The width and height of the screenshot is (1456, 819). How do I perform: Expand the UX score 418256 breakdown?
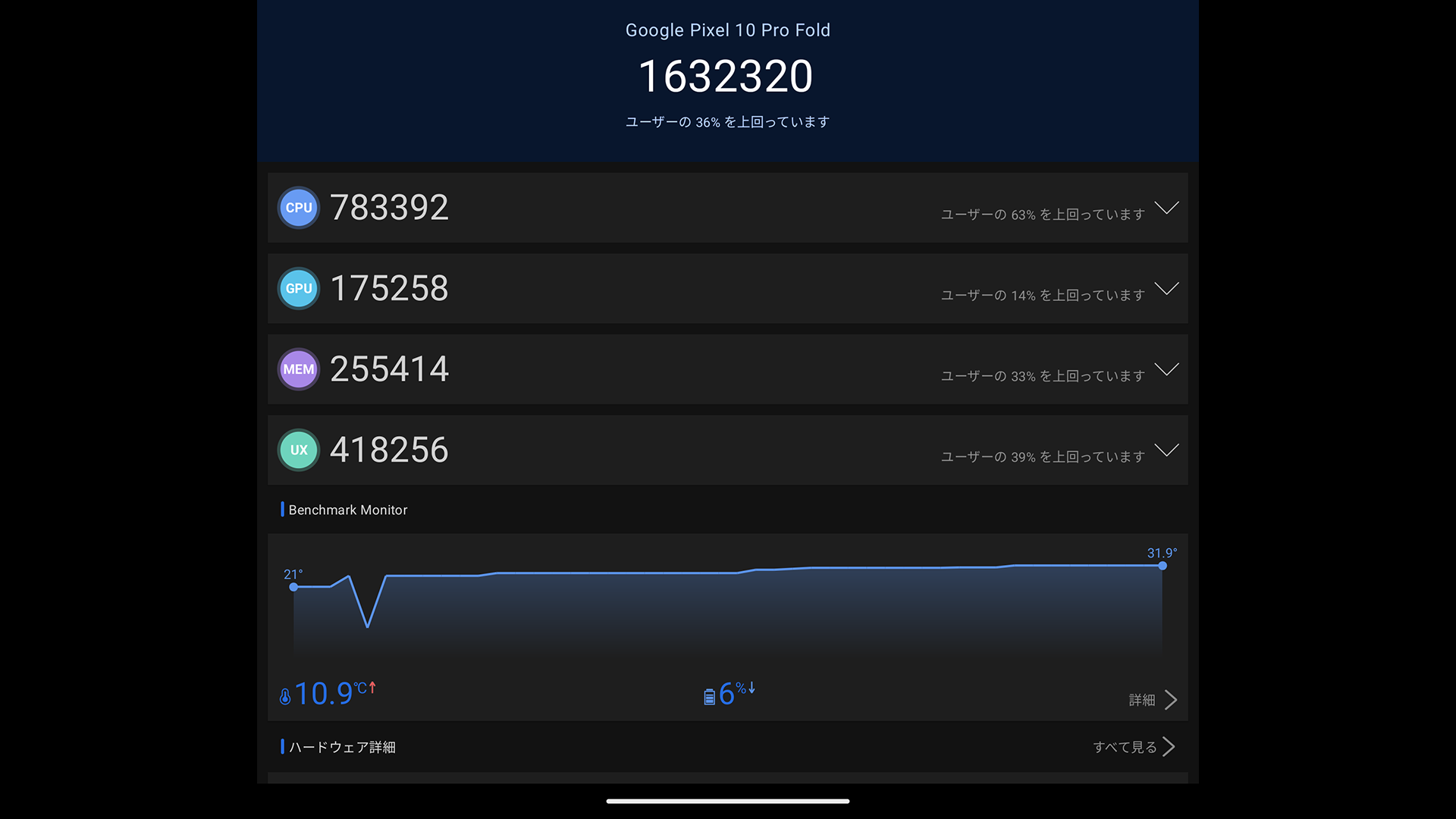[1166, 450]
